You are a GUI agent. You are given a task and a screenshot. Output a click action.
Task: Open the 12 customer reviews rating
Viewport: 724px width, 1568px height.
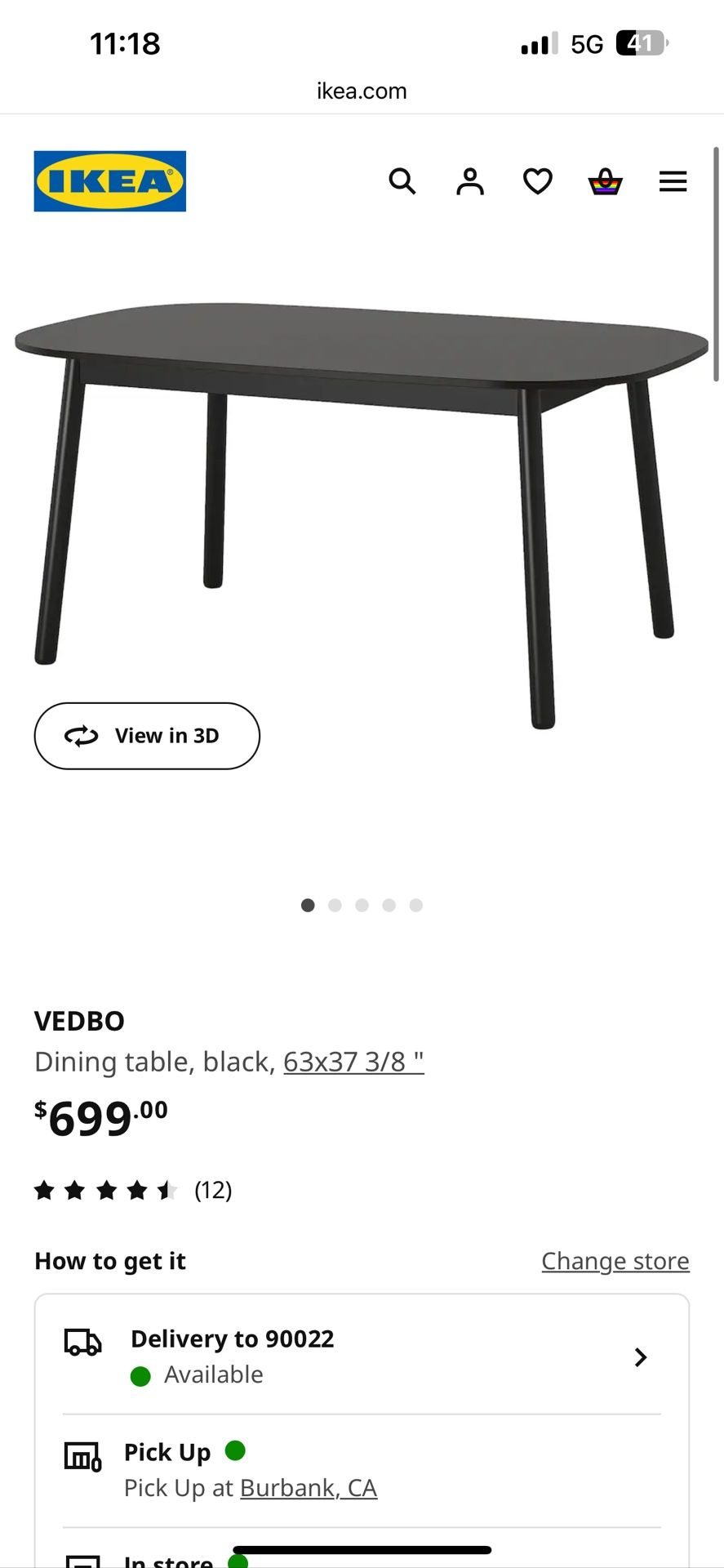(133, 1191)
